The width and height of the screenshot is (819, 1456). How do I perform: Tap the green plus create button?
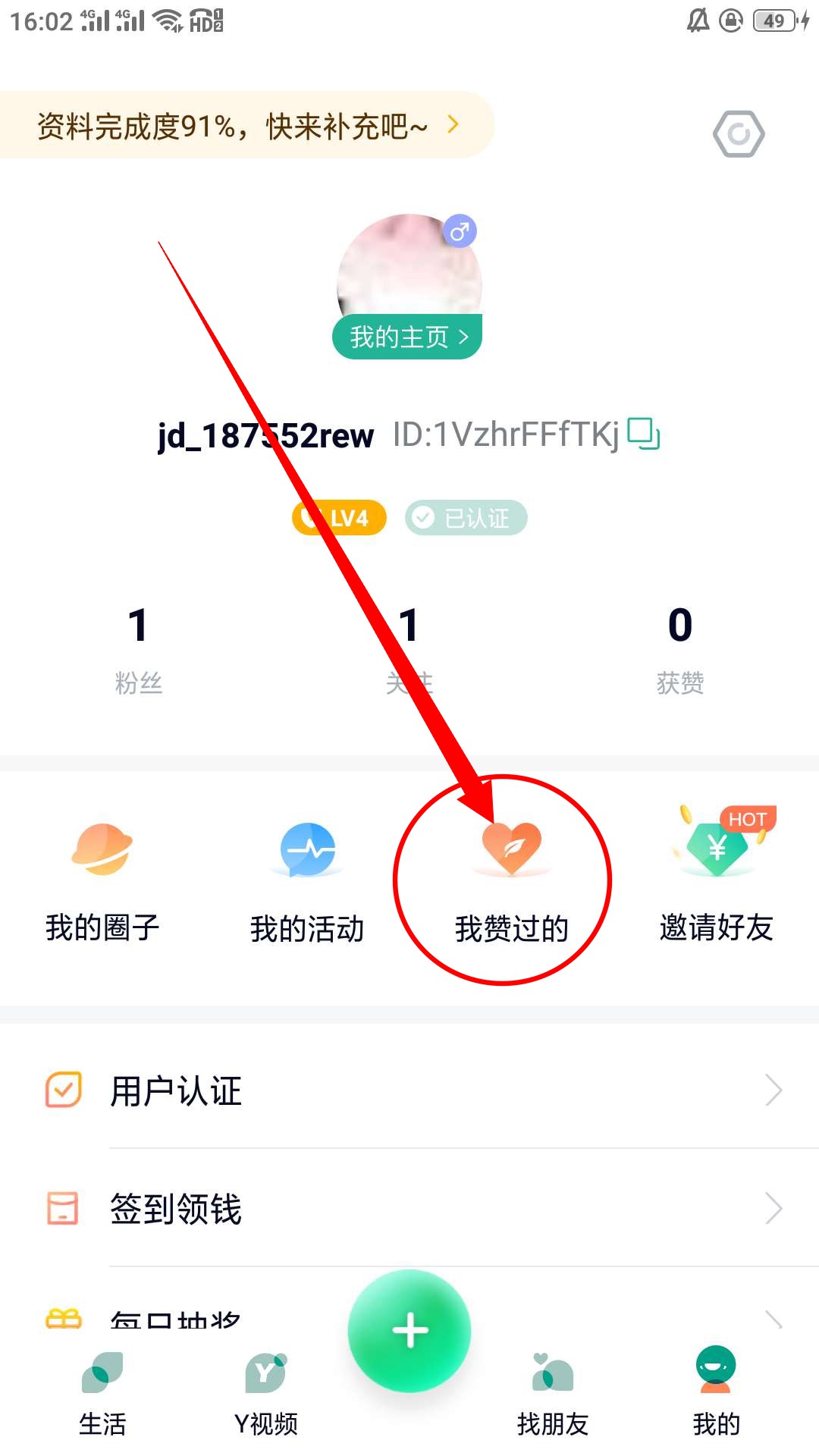tap(409, 1330)
